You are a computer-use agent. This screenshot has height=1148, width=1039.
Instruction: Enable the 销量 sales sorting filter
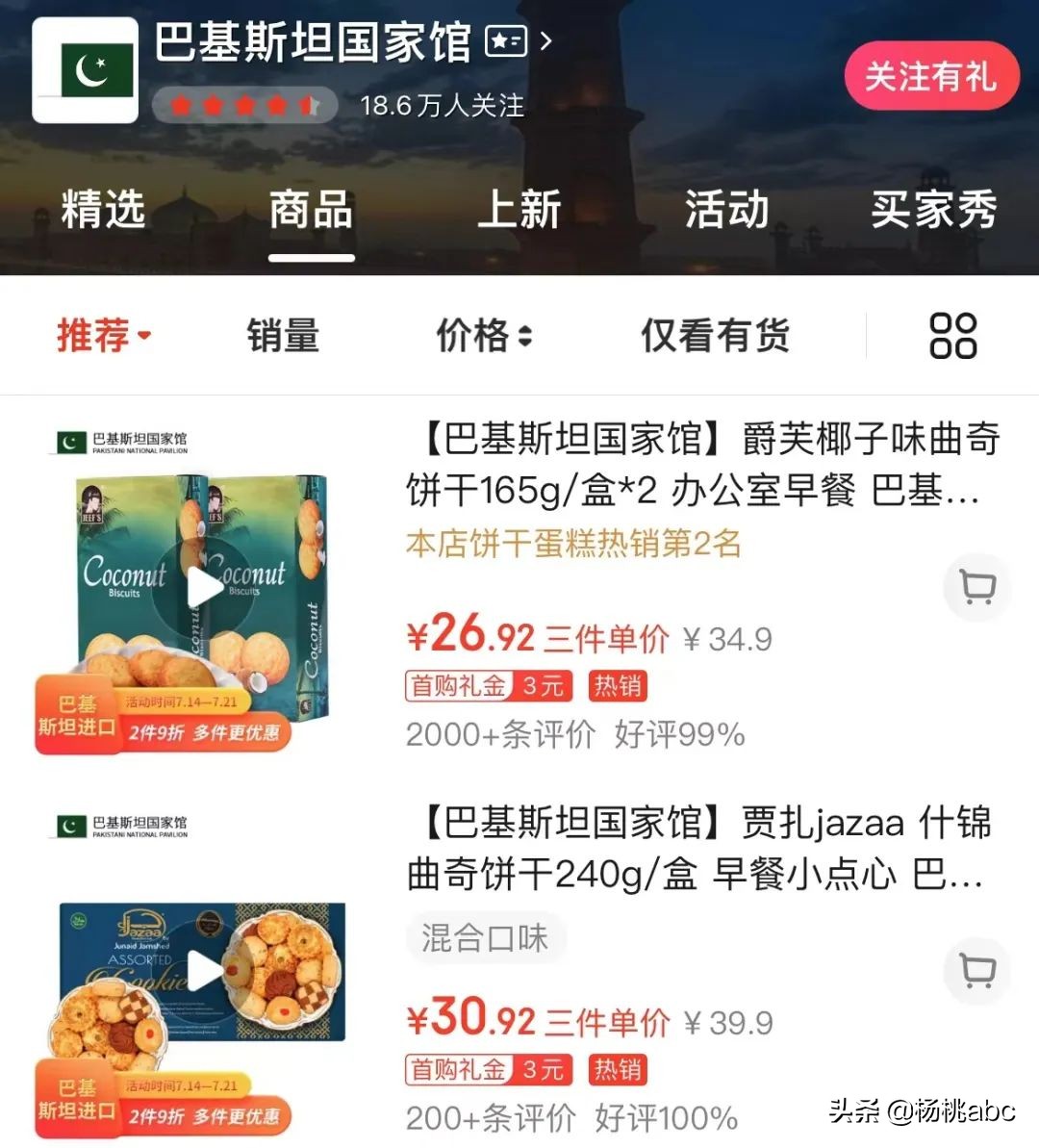point(281,336)
